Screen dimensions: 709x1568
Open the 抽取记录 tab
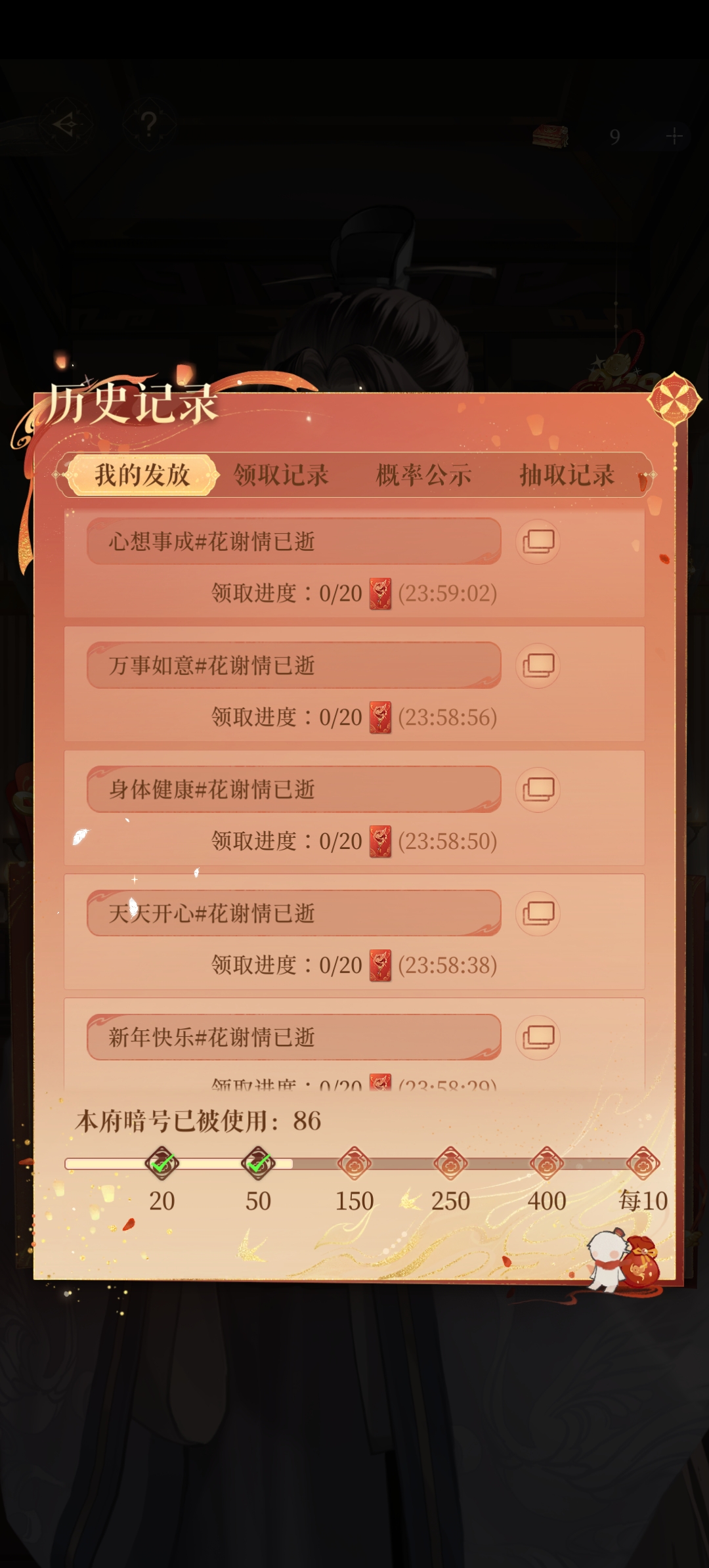tap(567, 475)
